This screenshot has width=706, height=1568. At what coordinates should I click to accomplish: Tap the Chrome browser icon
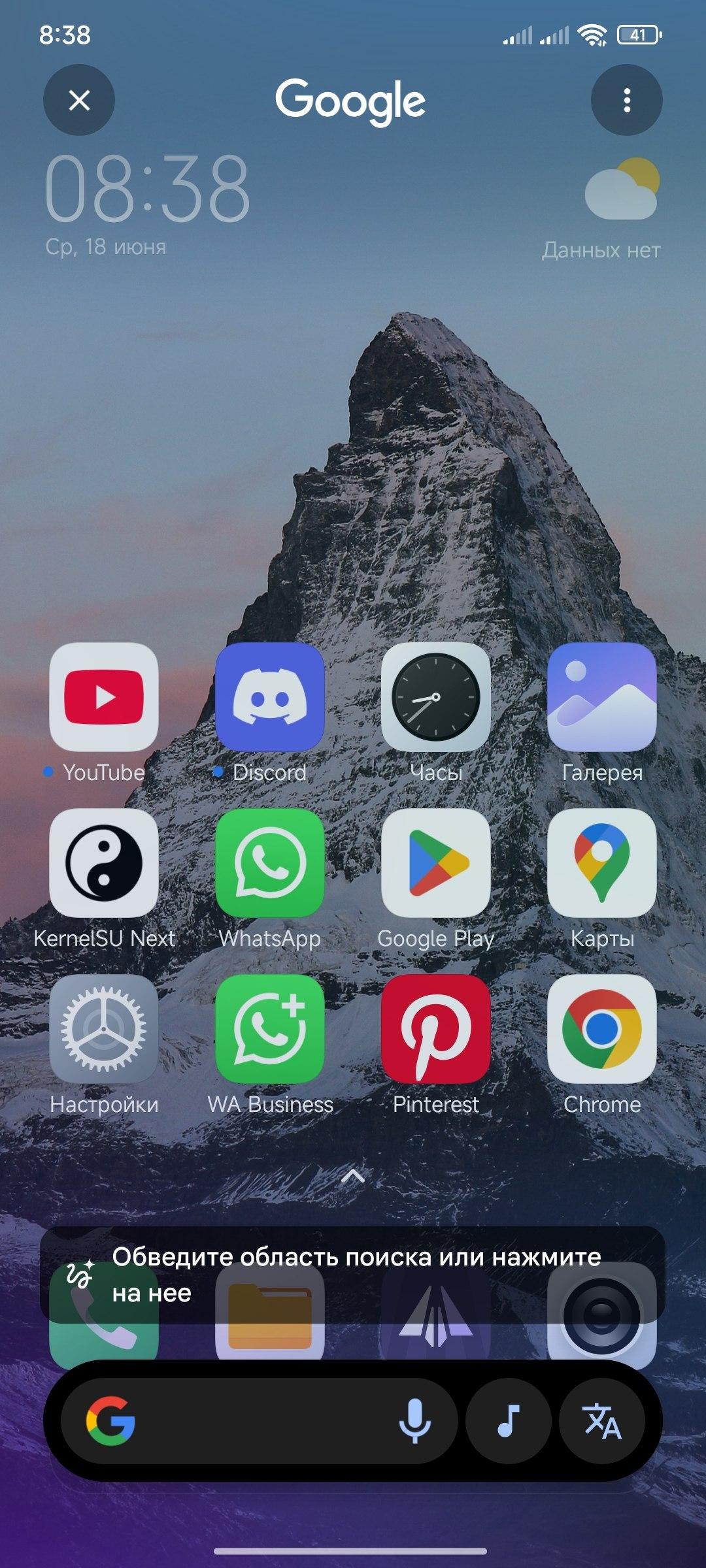(602, 1029)
